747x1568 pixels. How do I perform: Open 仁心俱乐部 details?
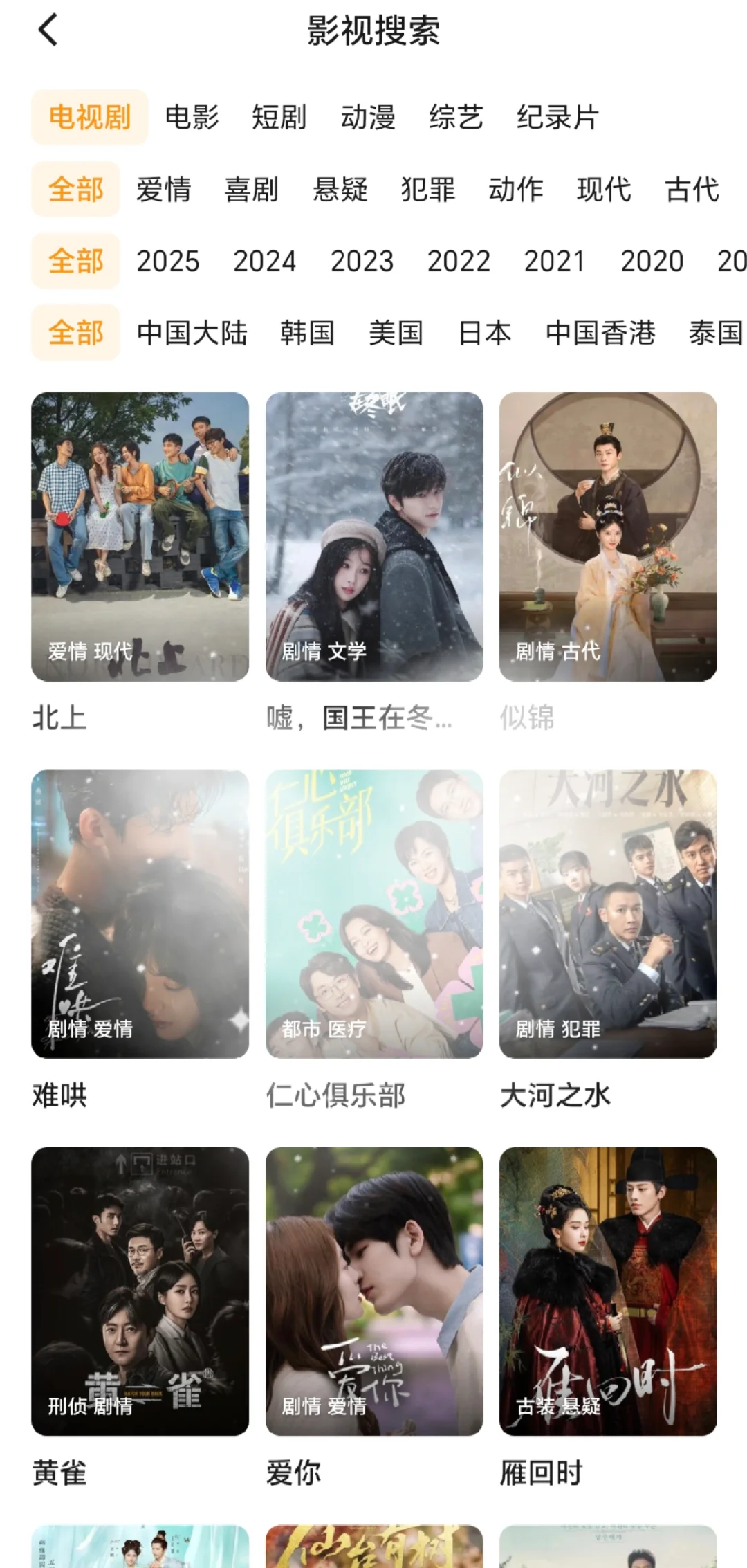(374, 914)
